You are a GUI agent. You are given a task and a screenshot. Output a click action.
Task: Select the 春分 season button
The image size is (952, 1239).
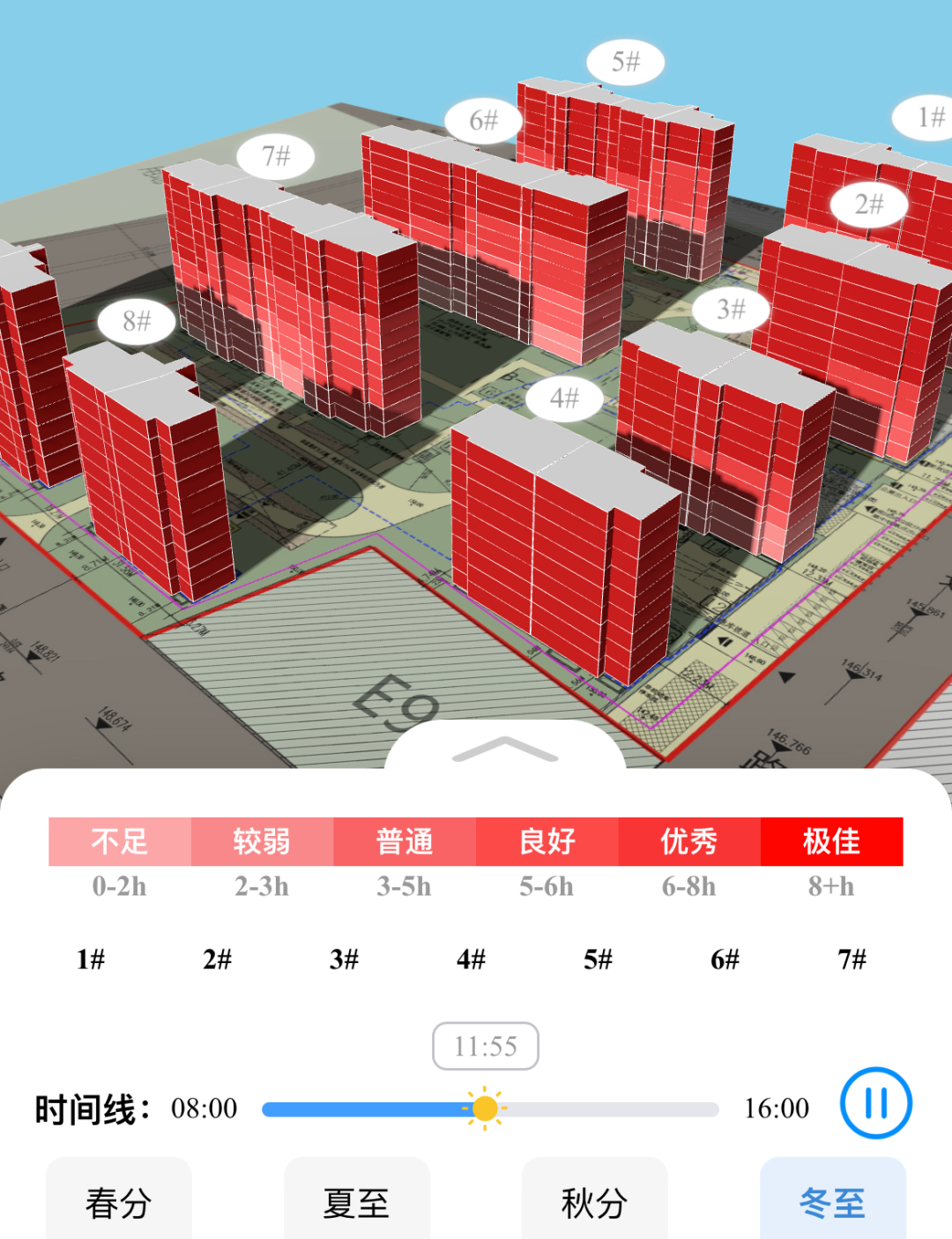pos(119,1201)
